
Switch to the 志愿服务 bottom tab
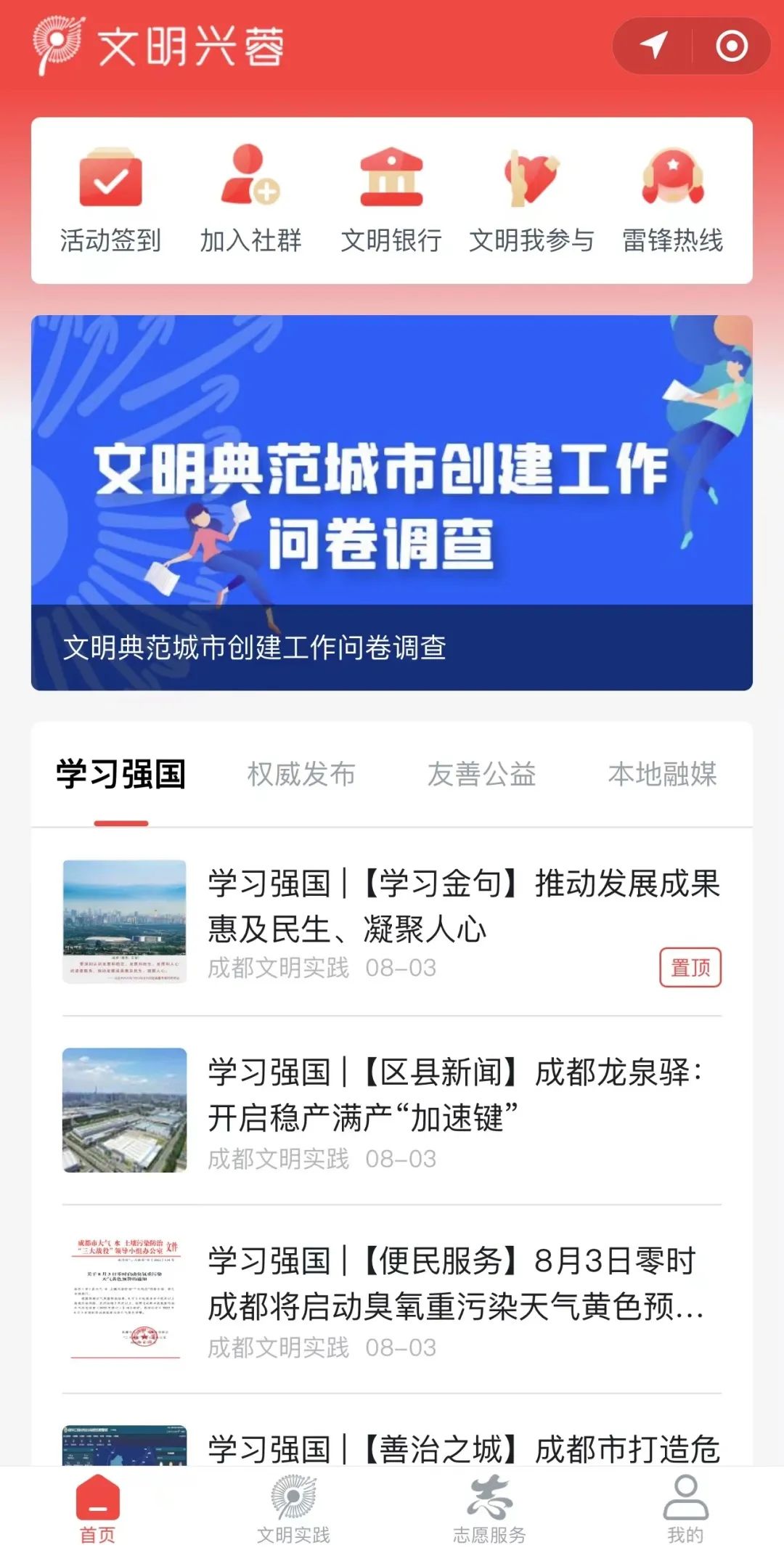coord(489,1507)
